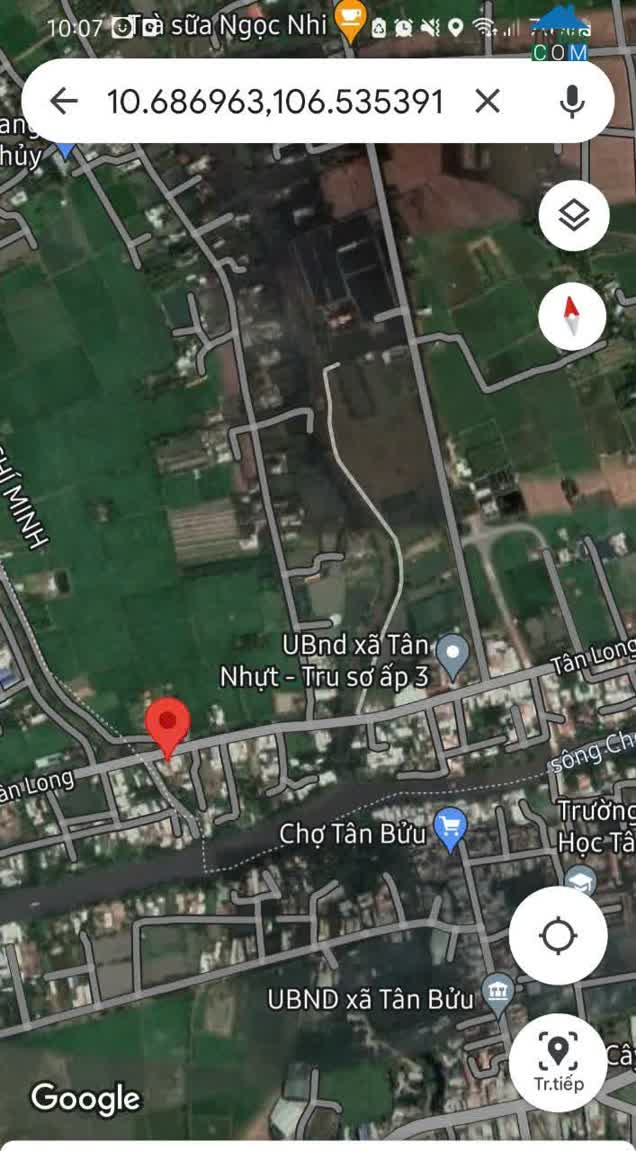The width and height of the screenshot is (636, 1151).
Task: Open the map layers selector
Action: (574, 215)
